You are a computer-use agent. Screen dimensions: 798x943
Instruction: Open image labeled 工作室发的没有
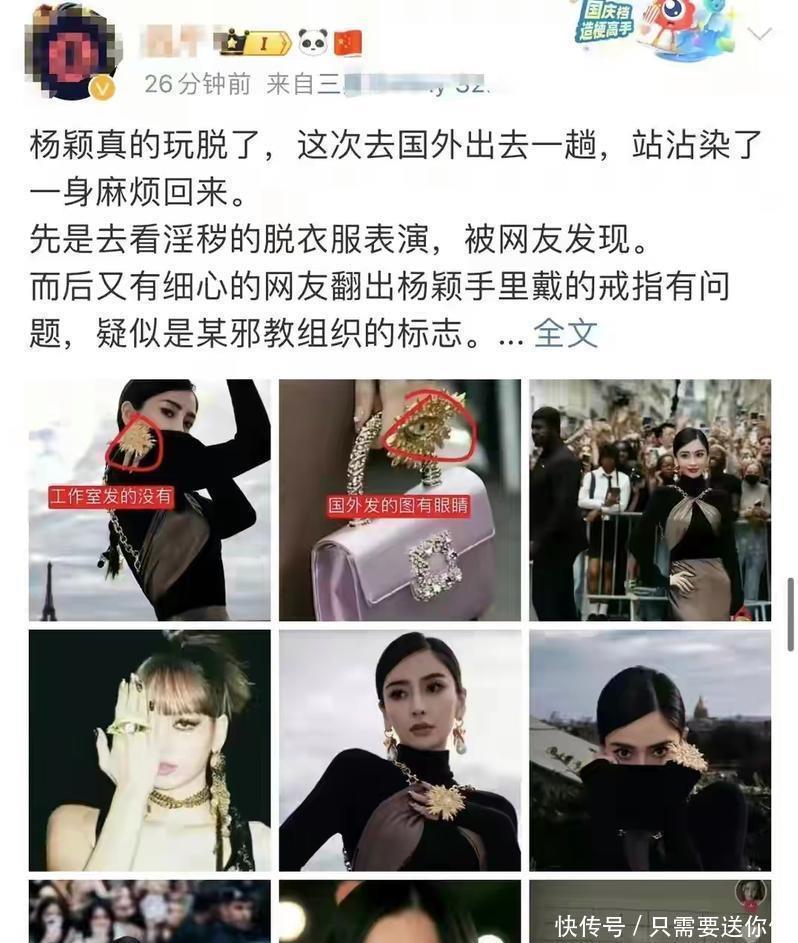click(x=150, y=500)
